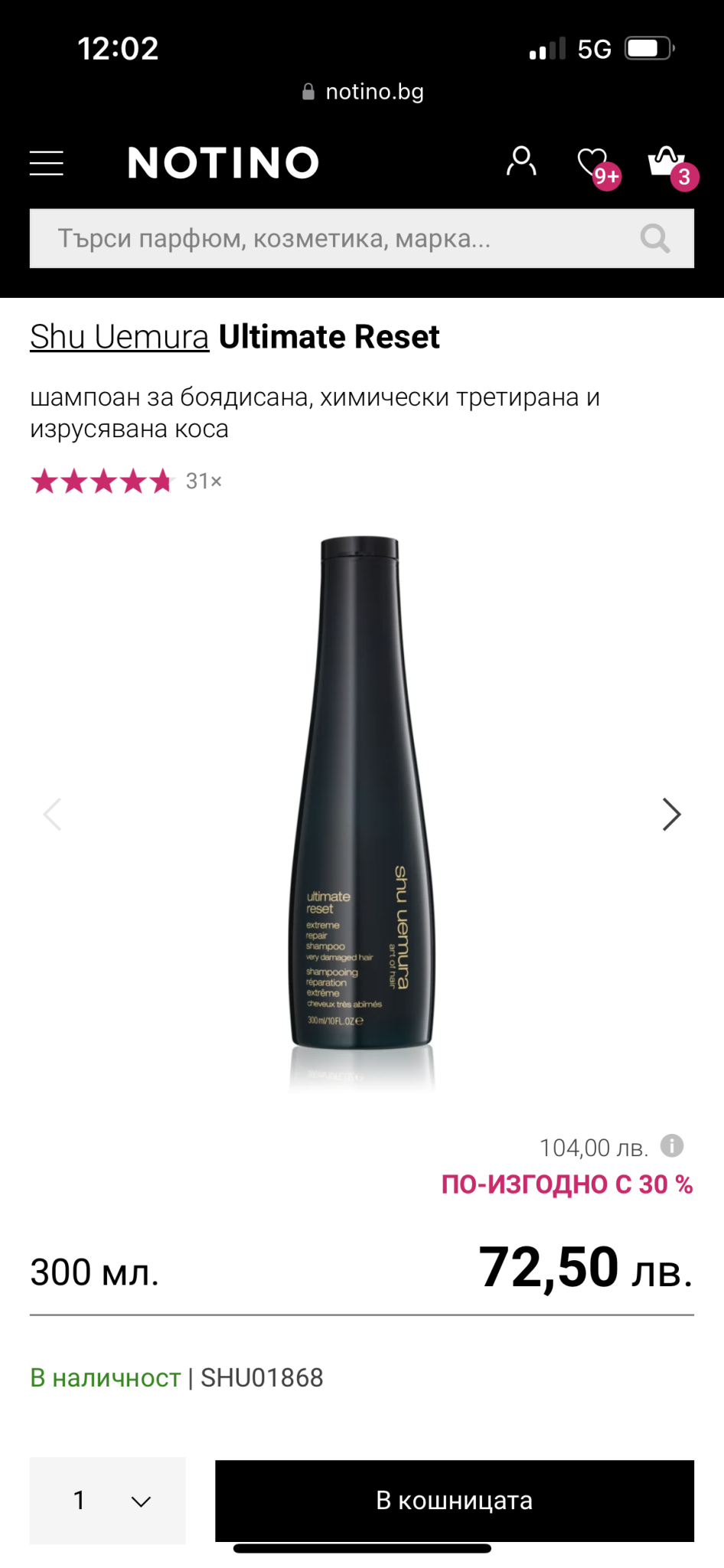The height and width of the screenshot is (1568, 724).
Task: Open the 31 star reviews
Action: point(127,482)
